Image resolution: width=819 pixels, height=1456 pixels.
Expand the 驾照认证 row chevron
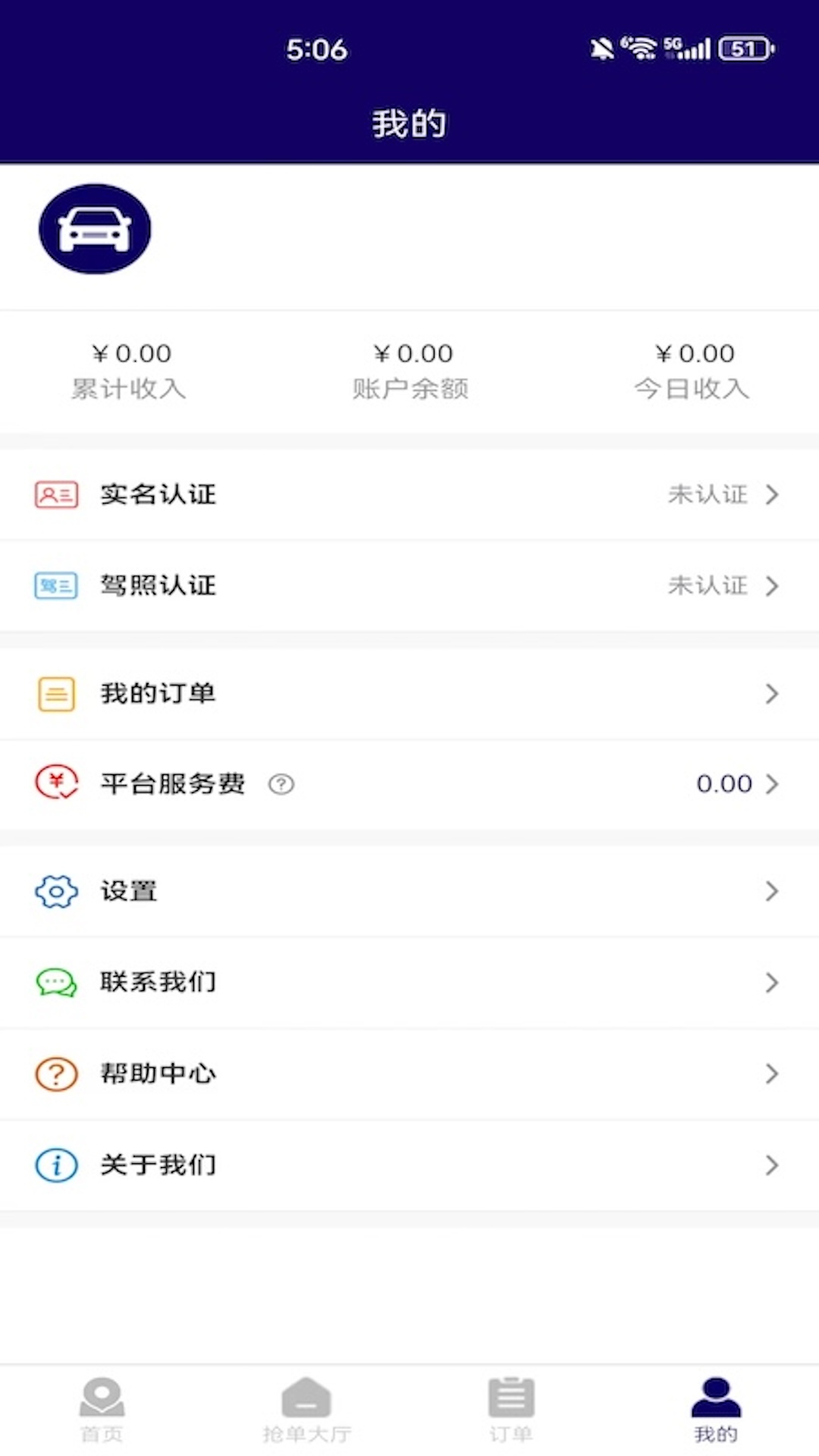[773, 585]
